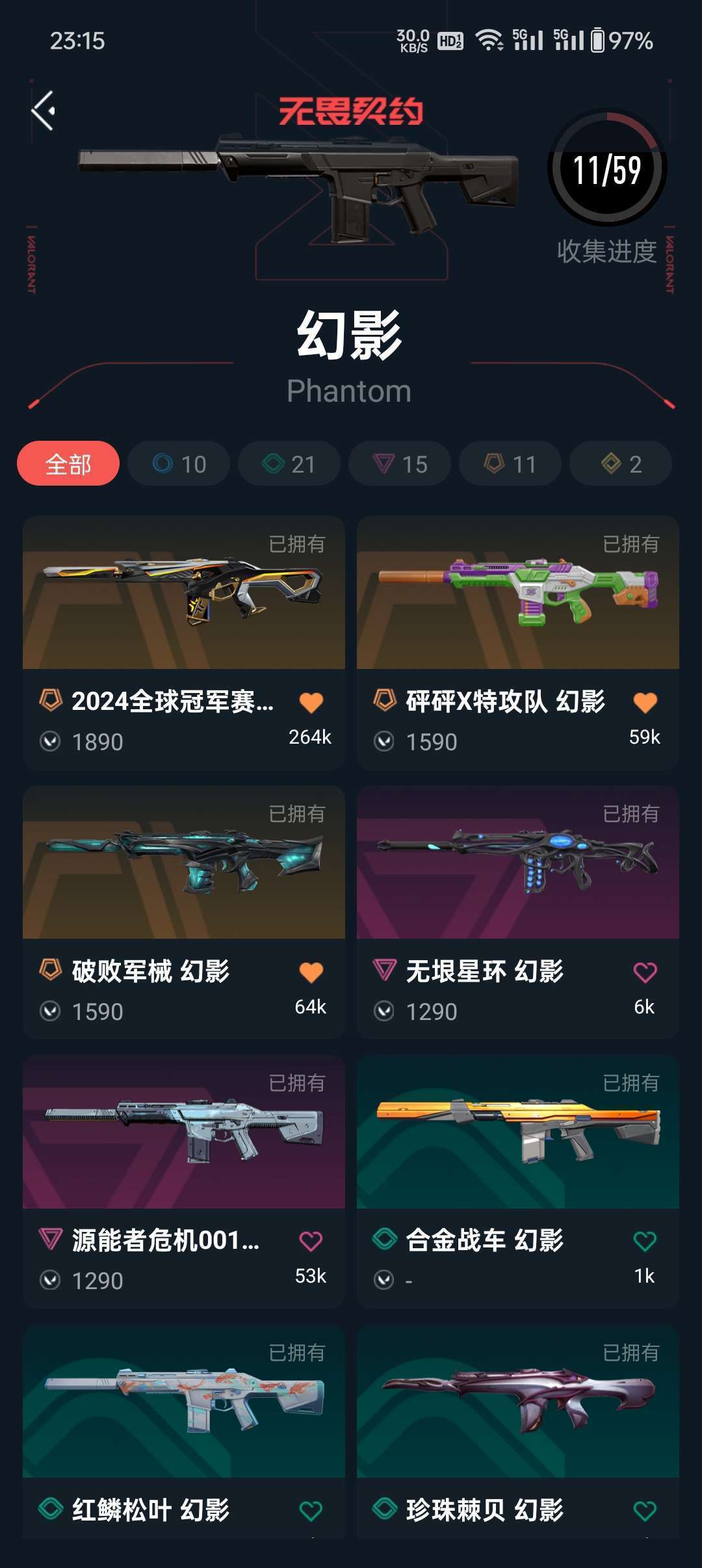Image resolution: width=702 pixels, height=1568 pixels.
Task: Go back using the arrow icon
Action: (x=44, y=111)
